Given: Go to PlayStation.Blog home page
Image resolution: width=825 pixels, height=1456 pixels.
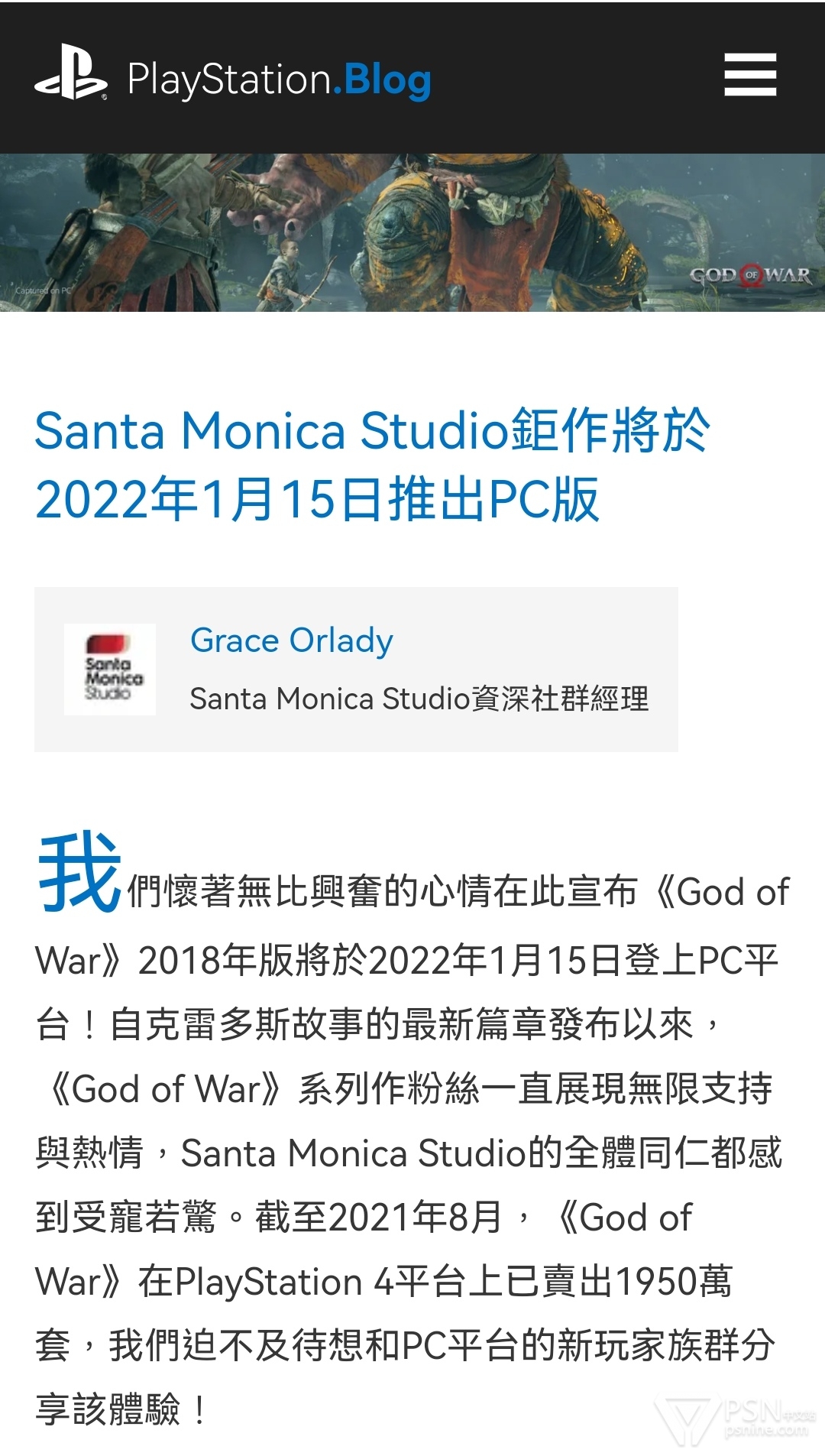Looking at the screenshot, I should (x=234, y=79).
